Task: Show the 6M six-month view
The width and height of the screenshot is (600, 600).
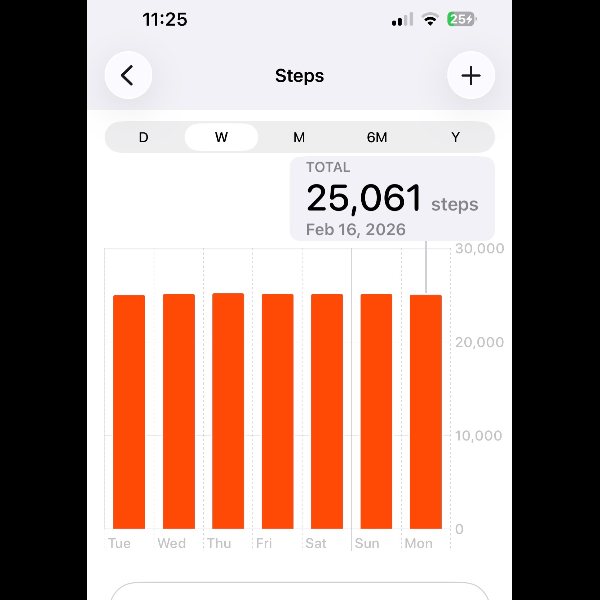Action: click(x=377, y=137)
